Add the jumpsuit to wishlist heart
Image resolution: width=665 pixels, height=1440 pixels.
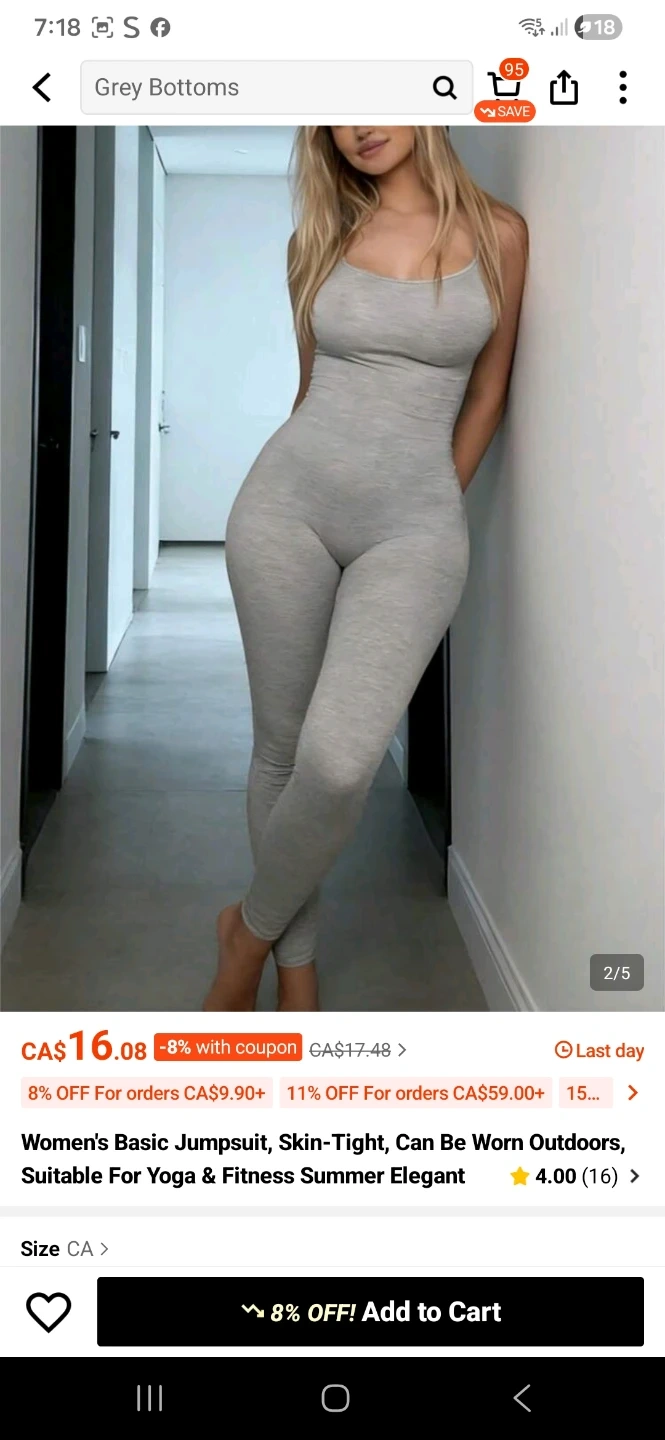48,1312
